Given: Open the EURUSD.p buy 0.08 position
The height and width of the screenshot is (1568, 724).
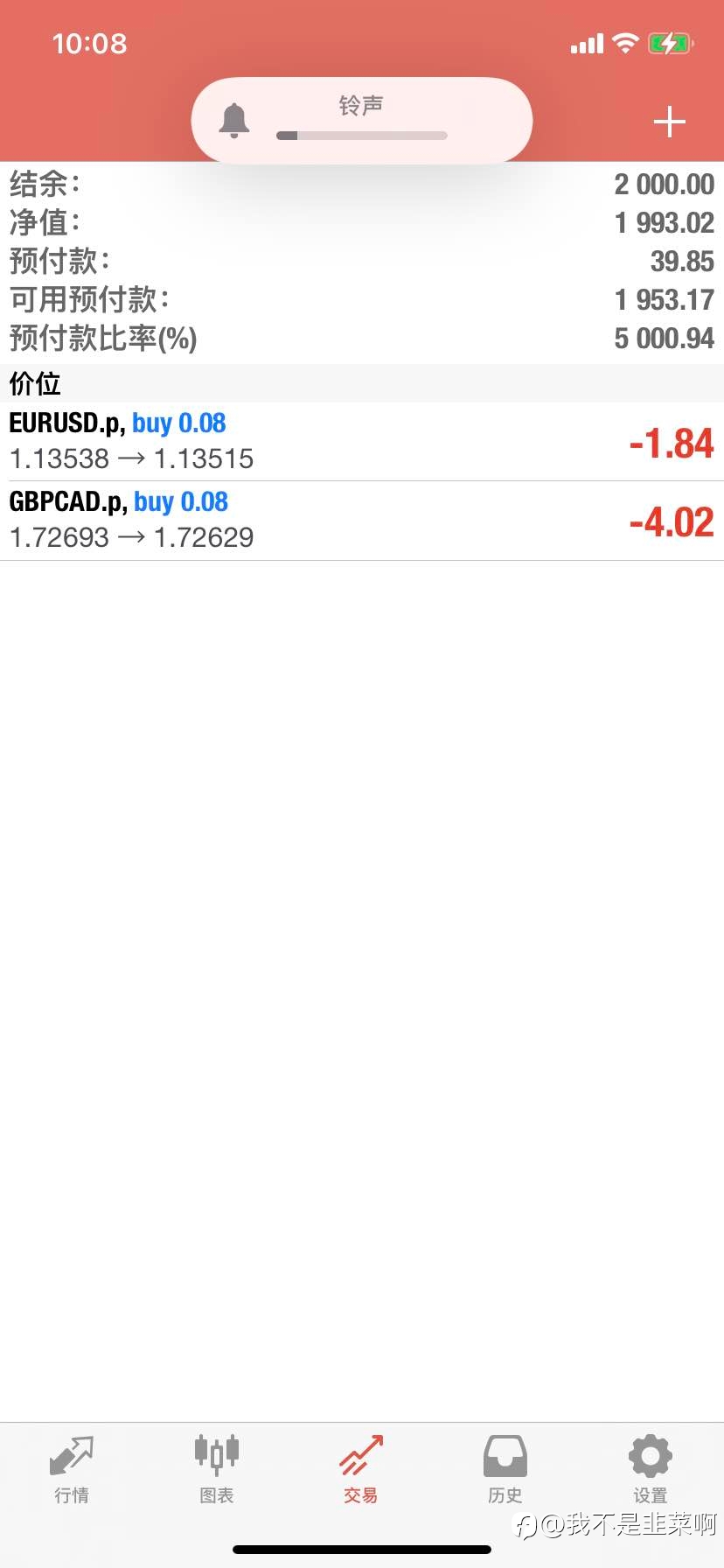Looking at the screenshot, I should (362, 442).
